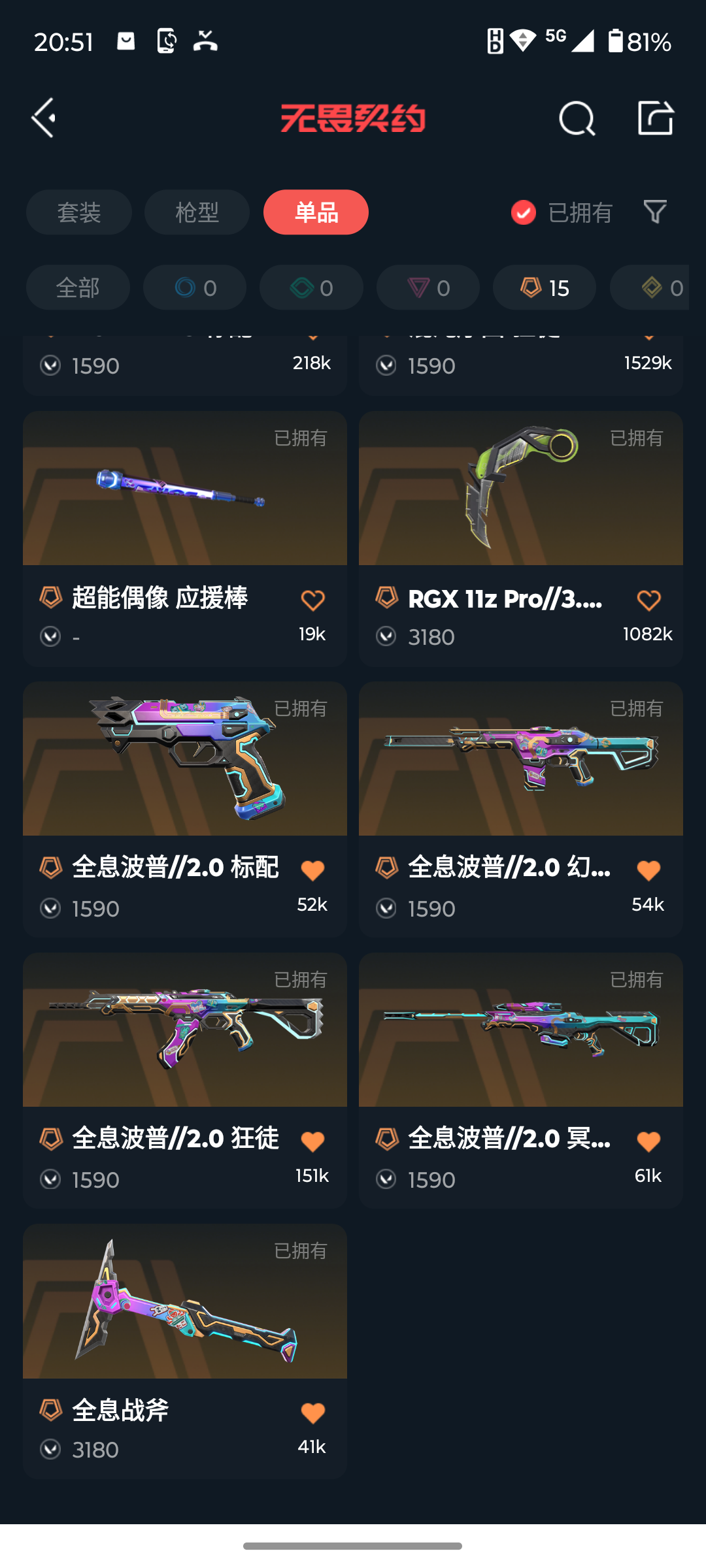The image size is (706, 1568).
Task: Open the 全息波普//2.0 标配 pistol card
Action: tap(185, 809)
